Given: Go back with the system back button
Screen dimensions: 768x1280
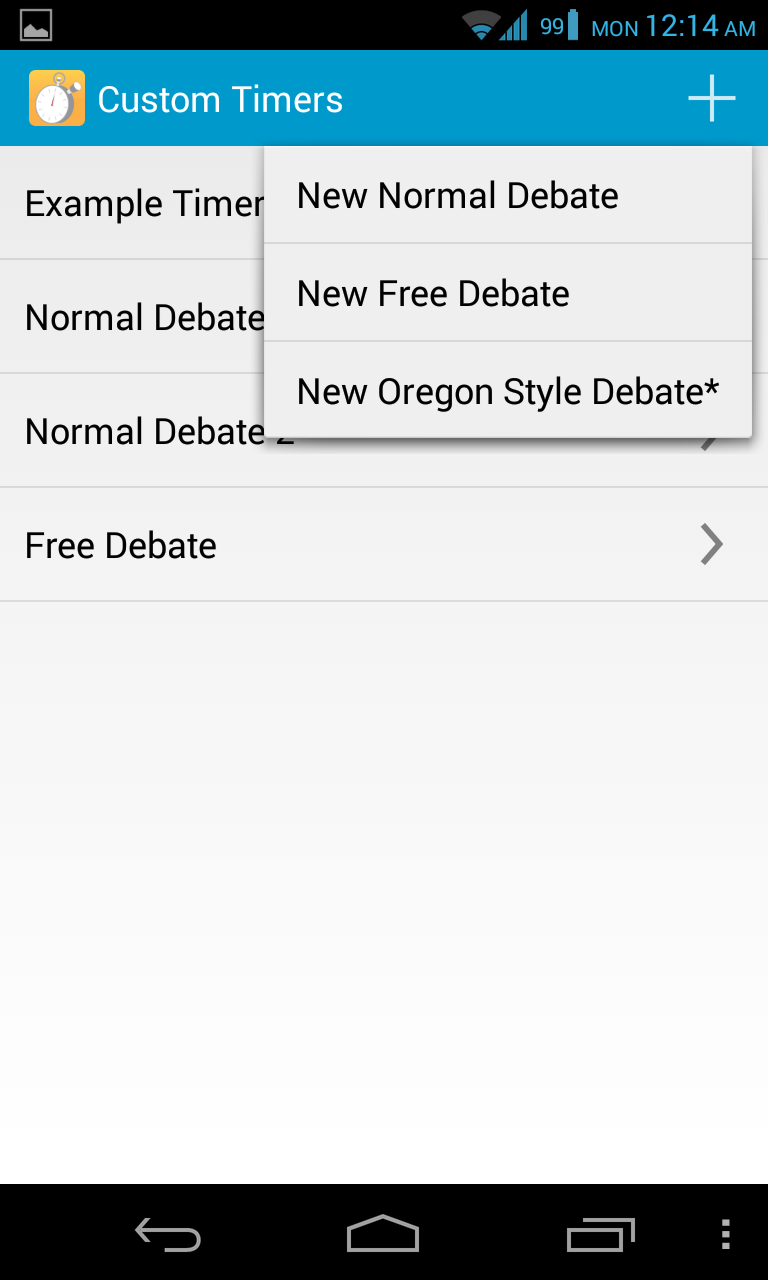Looking at the screenshot, I should coord(168,1234).
